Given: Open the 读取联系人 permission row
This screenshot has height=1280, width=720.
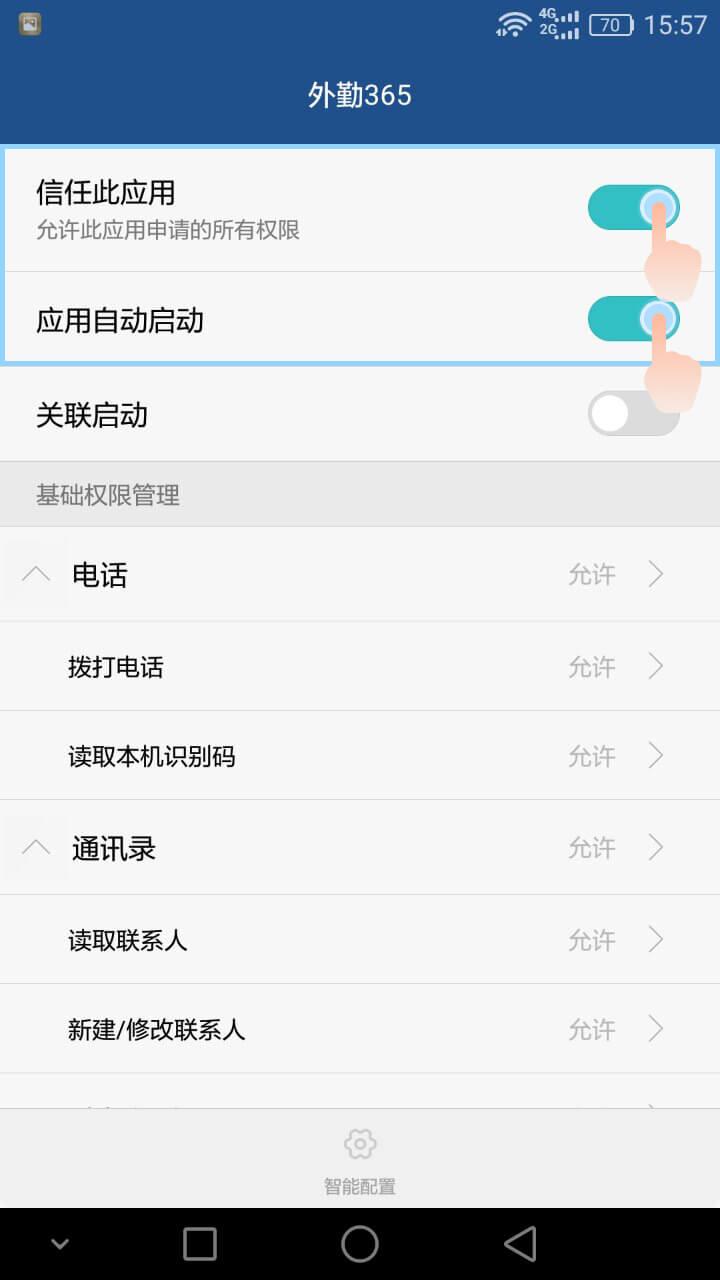Looking at the screenshot, I should point(360,940).
